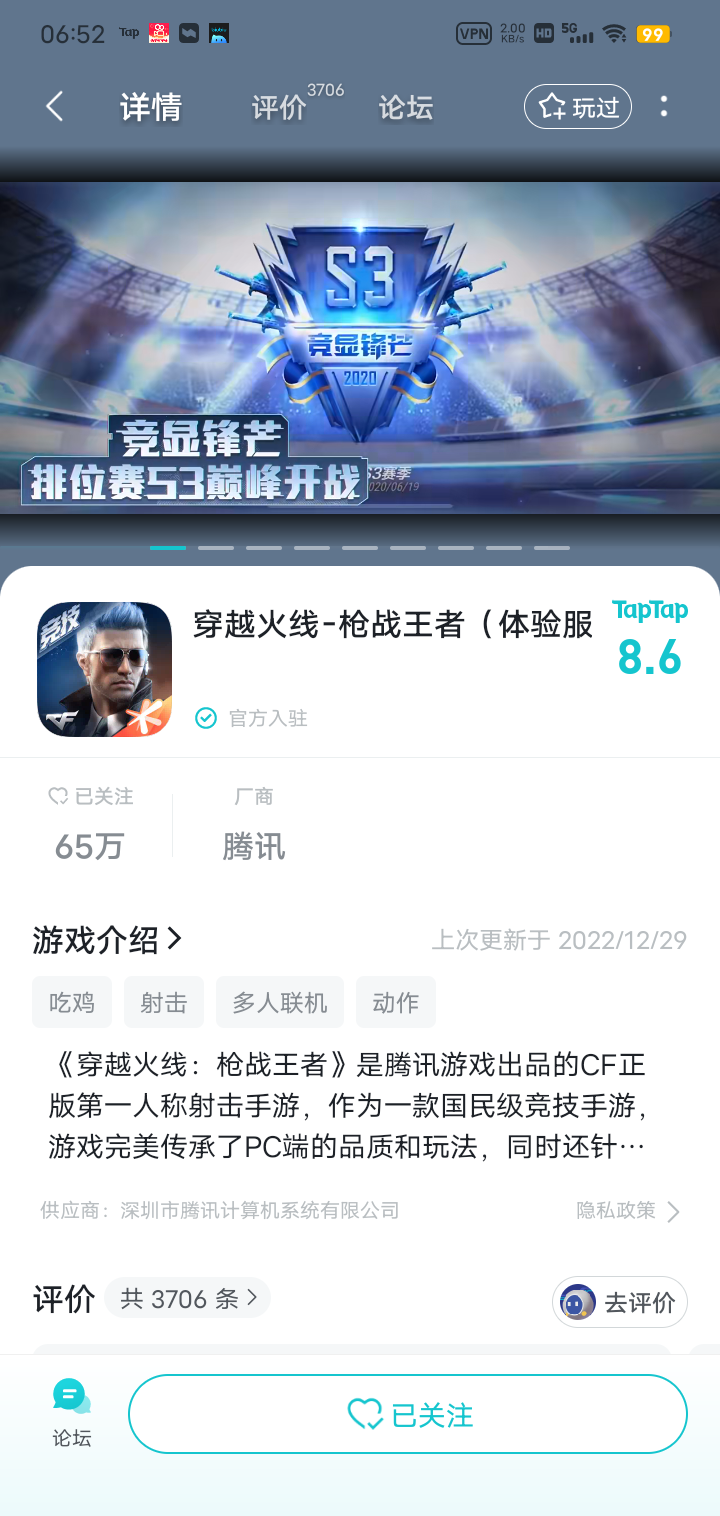Mark the game as 玩过
This screenshot has width=720, height=1516.
click(x=578, y=106)
